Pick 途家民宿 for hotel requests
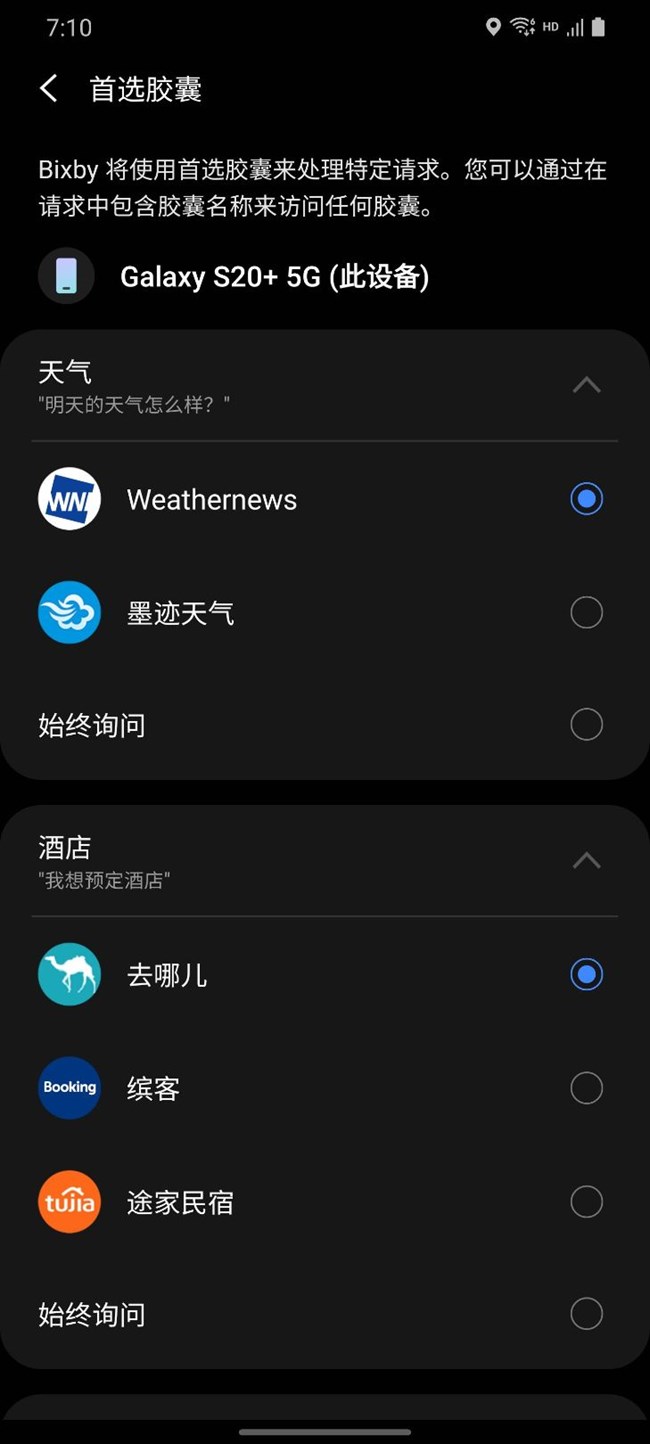The width and height of the screenshot is (650, 1444). 586,1201
